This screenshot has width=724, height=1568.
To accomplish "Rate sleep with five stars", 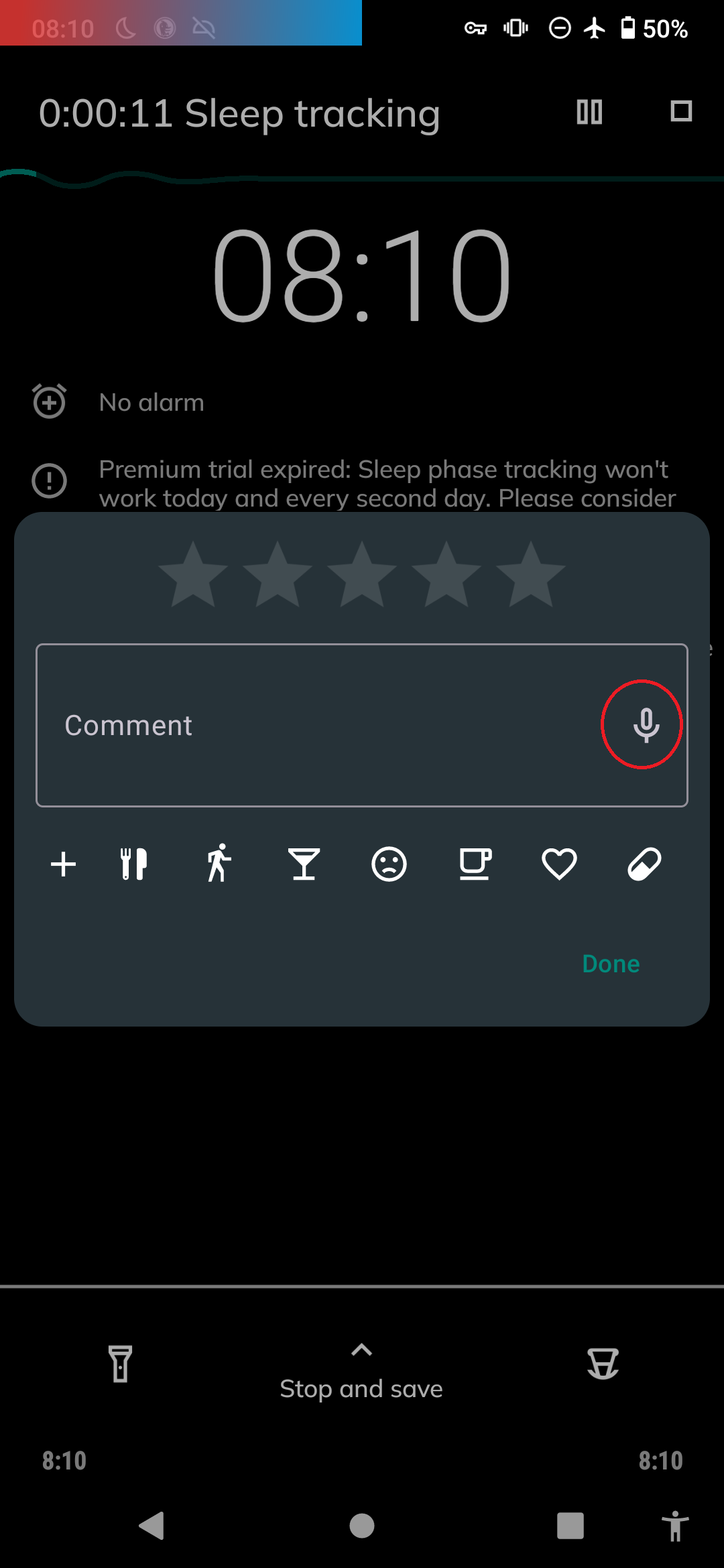I will [x=531, y=574].
